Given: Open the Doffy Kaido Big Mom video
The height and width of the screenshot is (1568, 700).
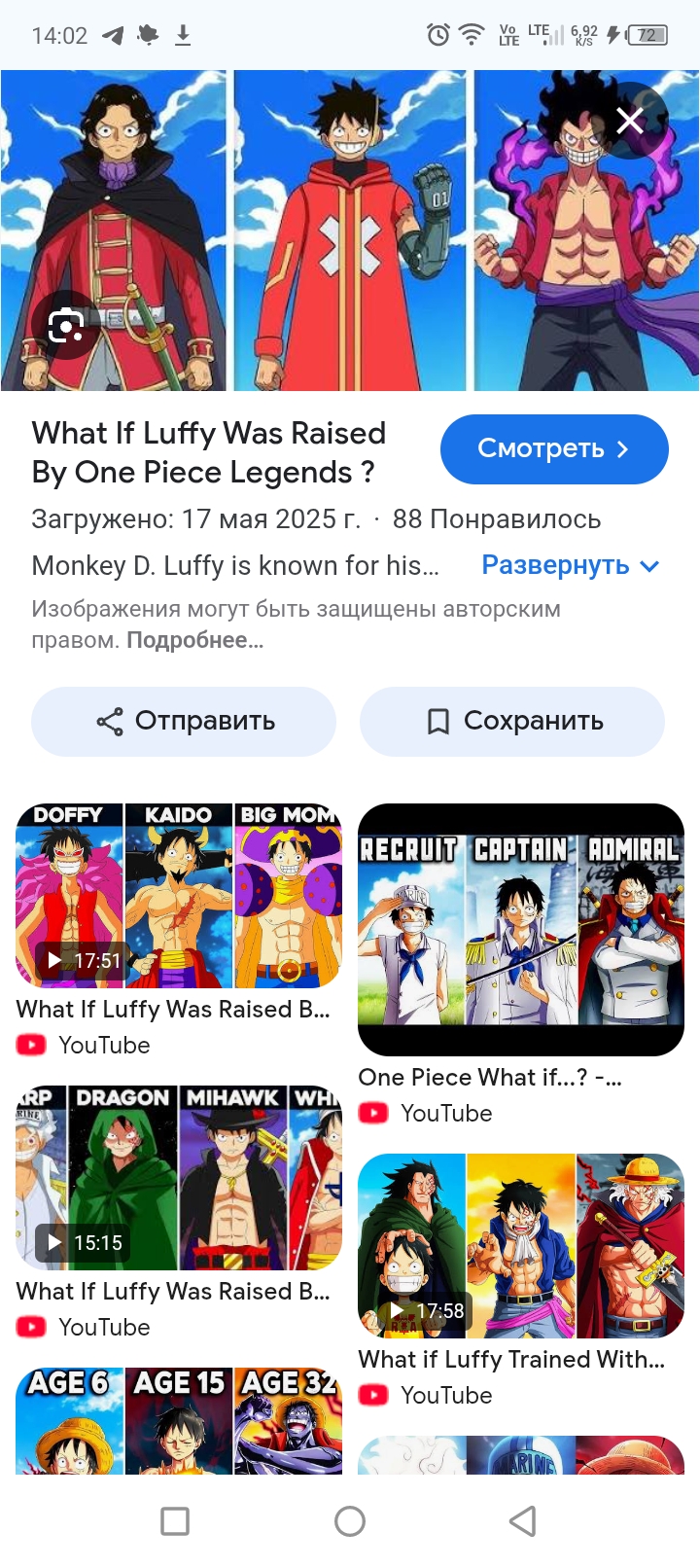Looking at the screenshot, I should click(179, 896).
